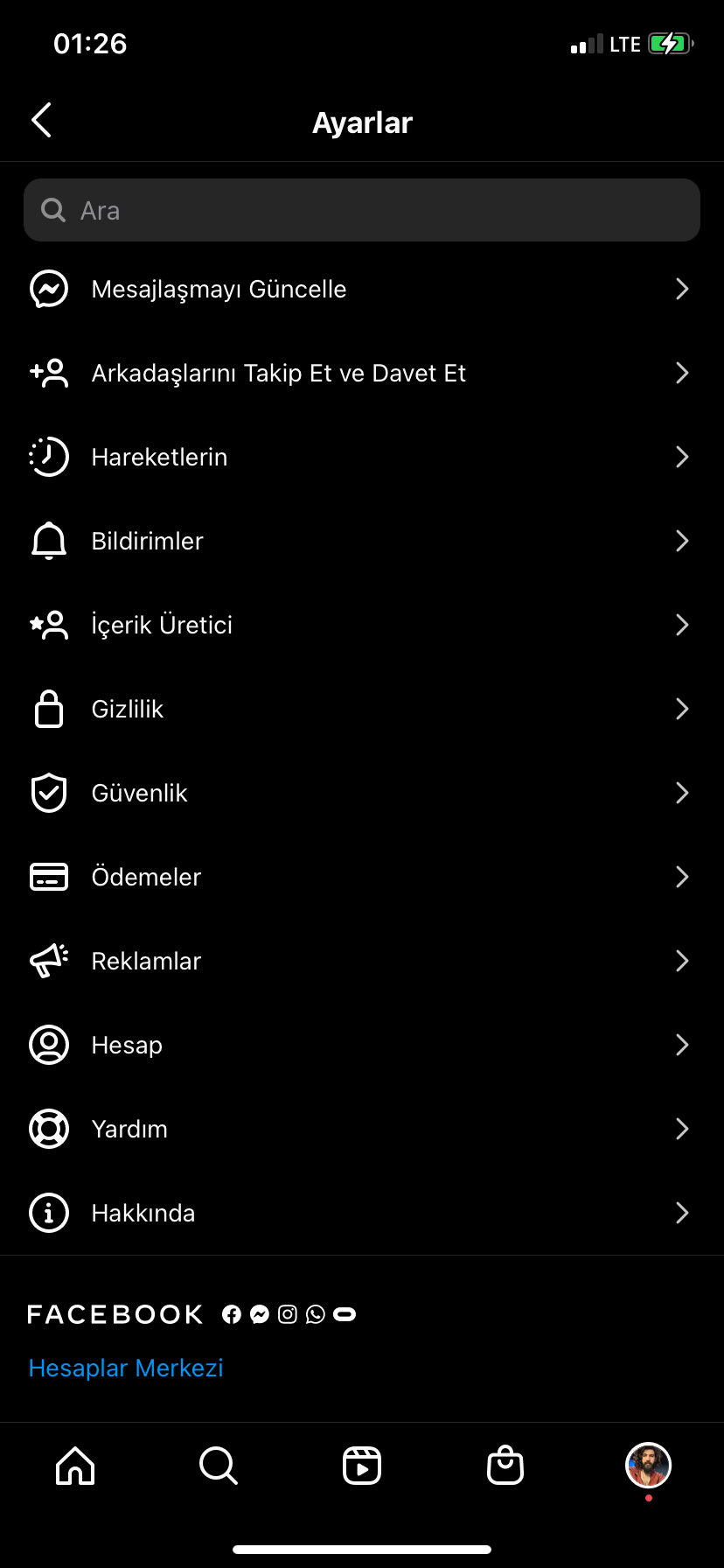Viewport: 724px width, 1568px height.
Task: Expand the Hakkında section chevron
Action: click(682, 1213)
